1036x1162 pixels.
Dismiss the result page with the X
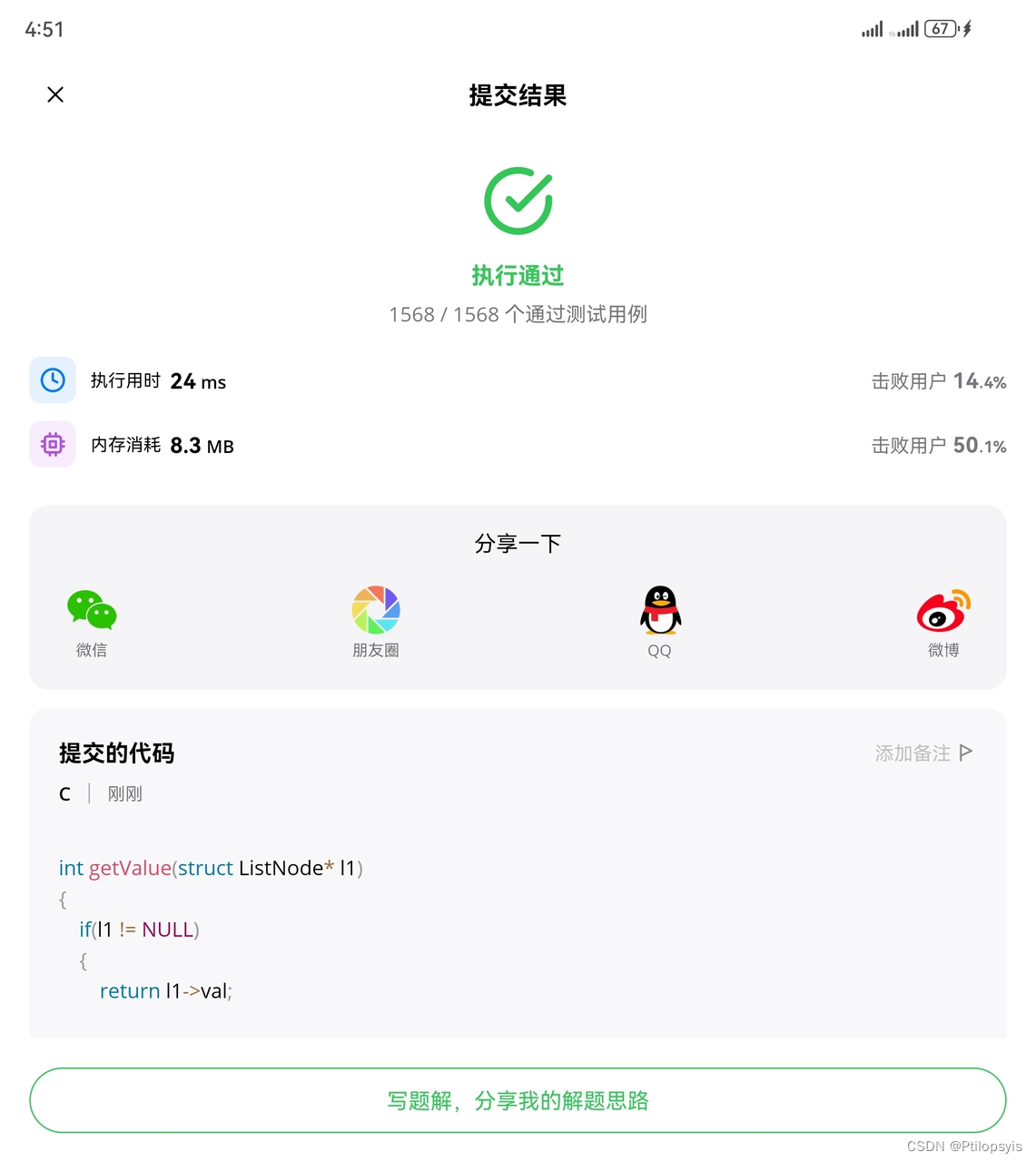(x=54, y=94)
